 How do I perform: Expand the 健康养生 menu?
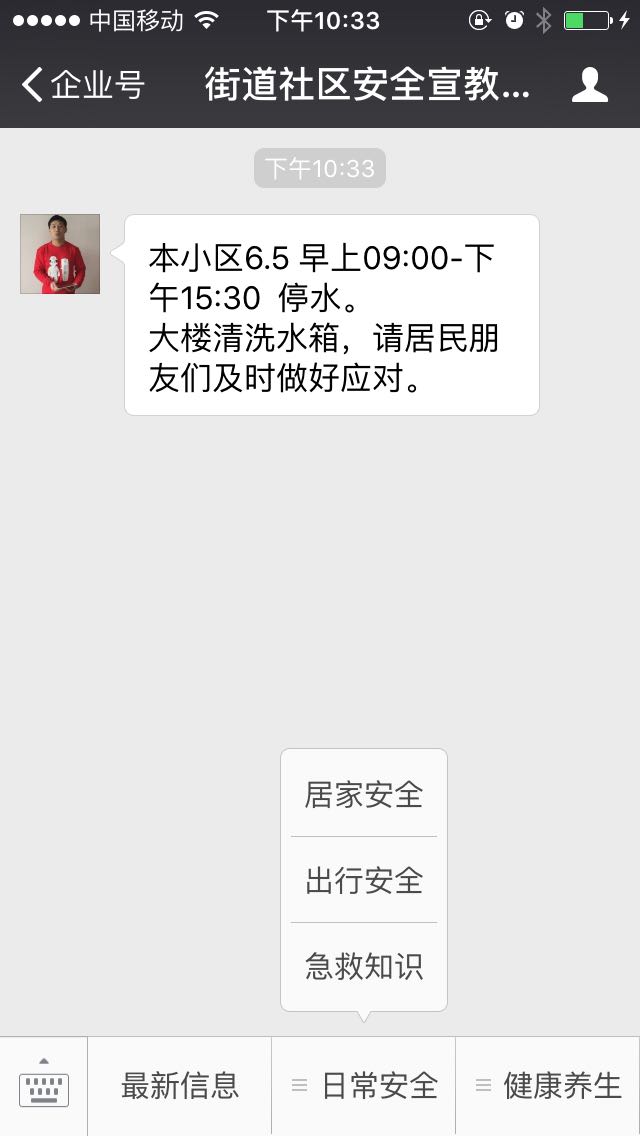click(548, 1086)
